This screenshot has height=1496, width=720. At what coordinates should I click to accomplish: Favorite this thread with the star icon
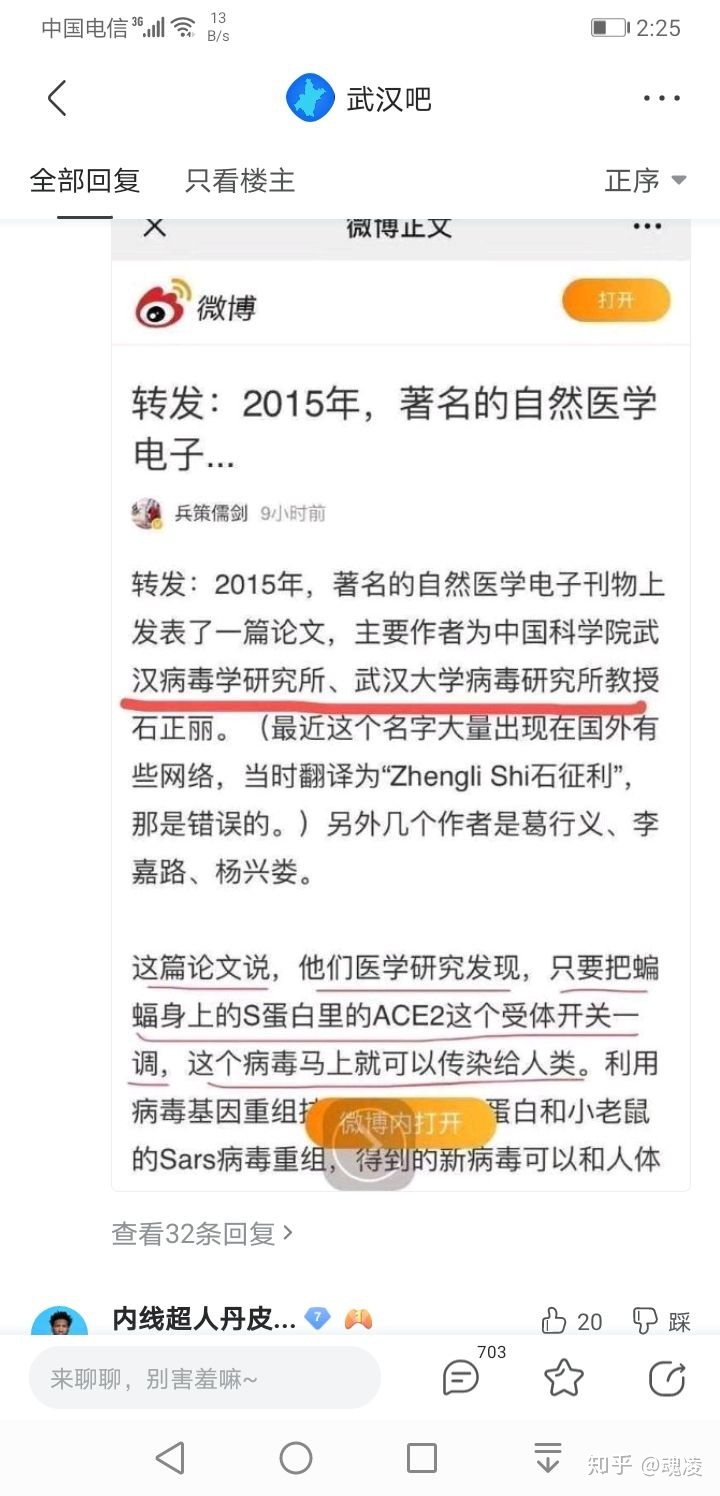click(564, 1378)
